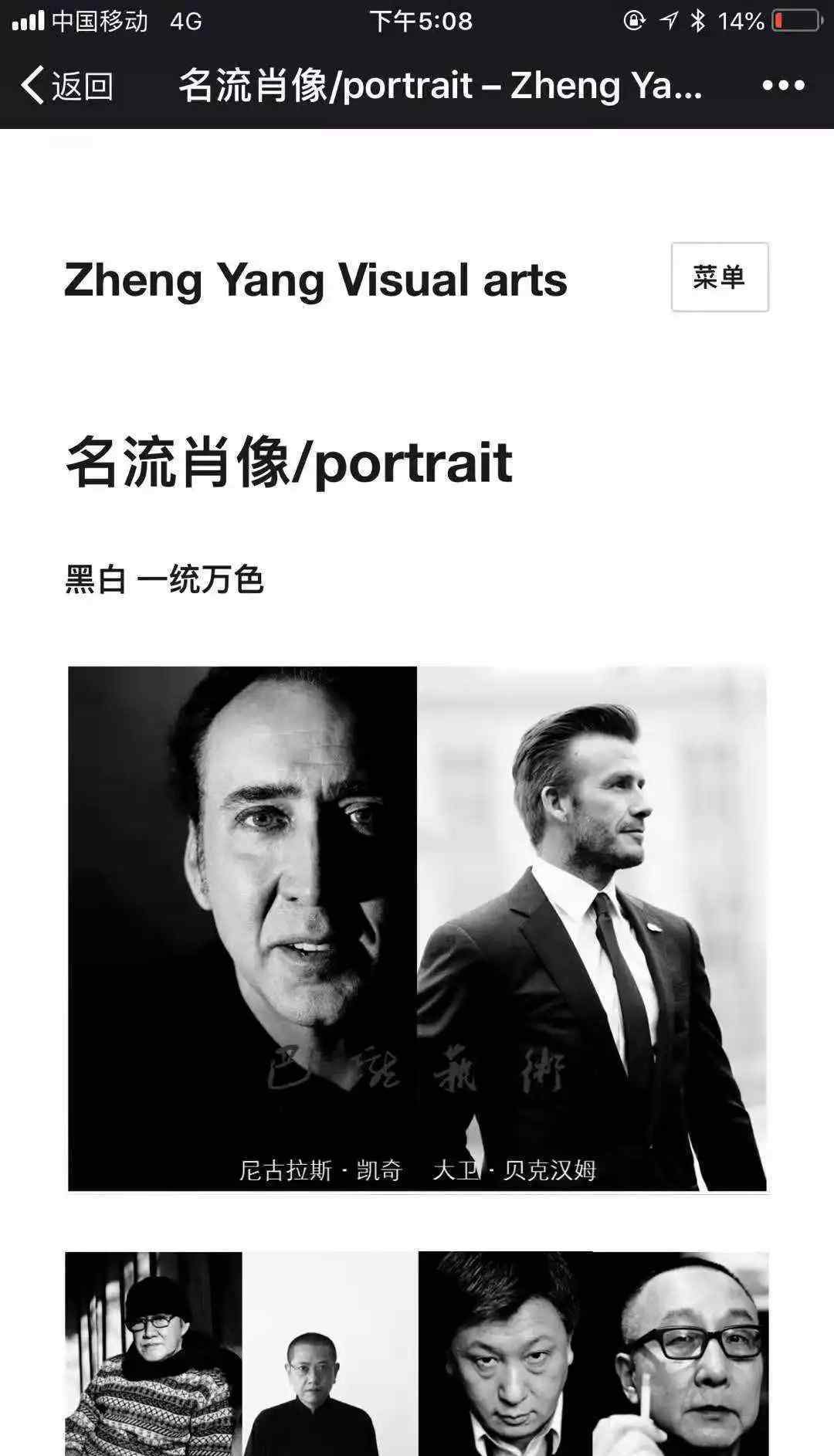Open the Zheng Yang Visual arts site title

(x=315, y=280)
